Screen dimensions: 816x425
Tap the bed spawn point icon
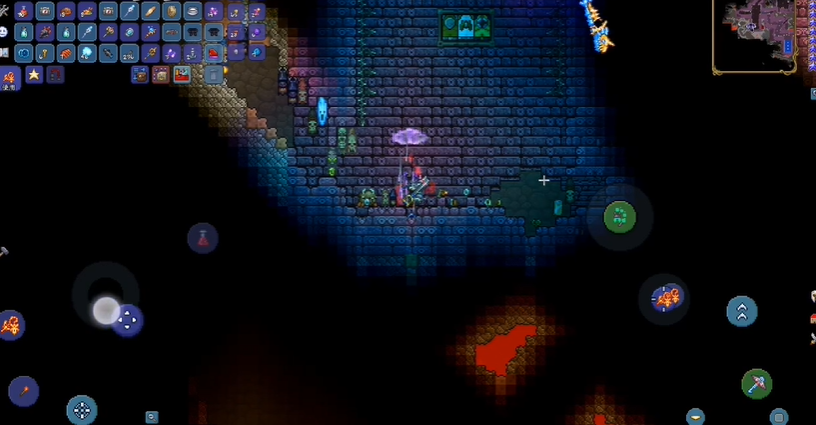[x=181, y=75]
